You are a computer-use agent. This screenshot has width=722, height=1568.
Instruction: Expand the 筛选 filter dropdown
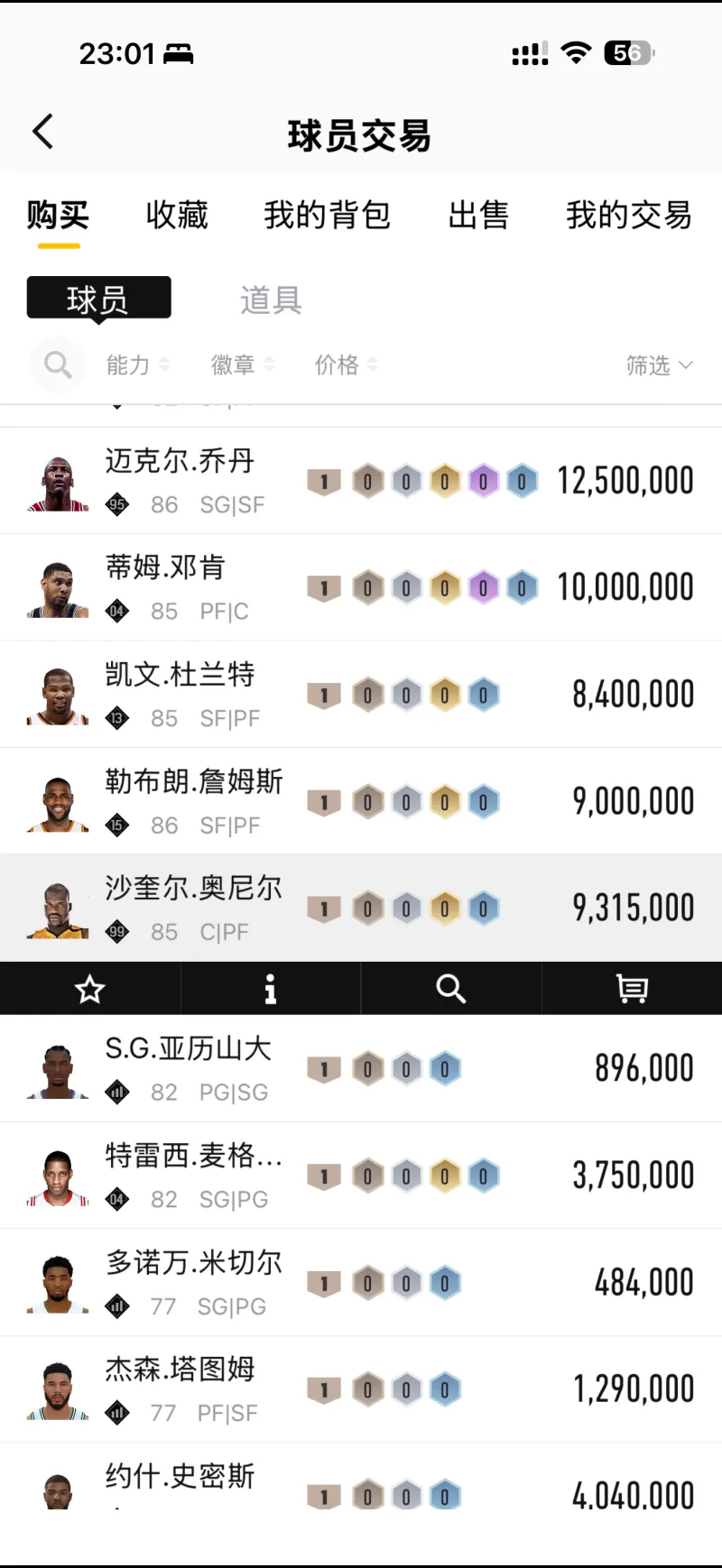coord(659,364)
